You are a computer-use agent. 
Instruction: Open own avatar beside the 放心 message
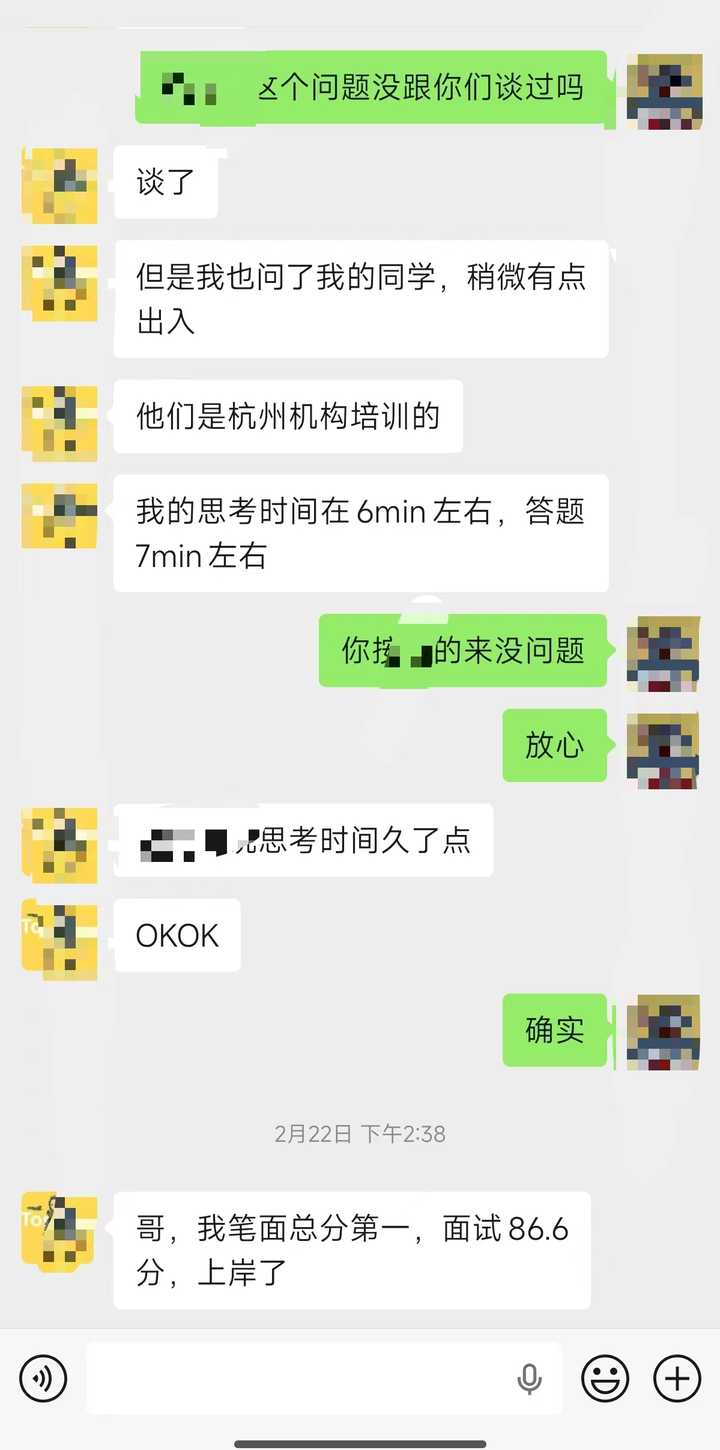[662, 750]
